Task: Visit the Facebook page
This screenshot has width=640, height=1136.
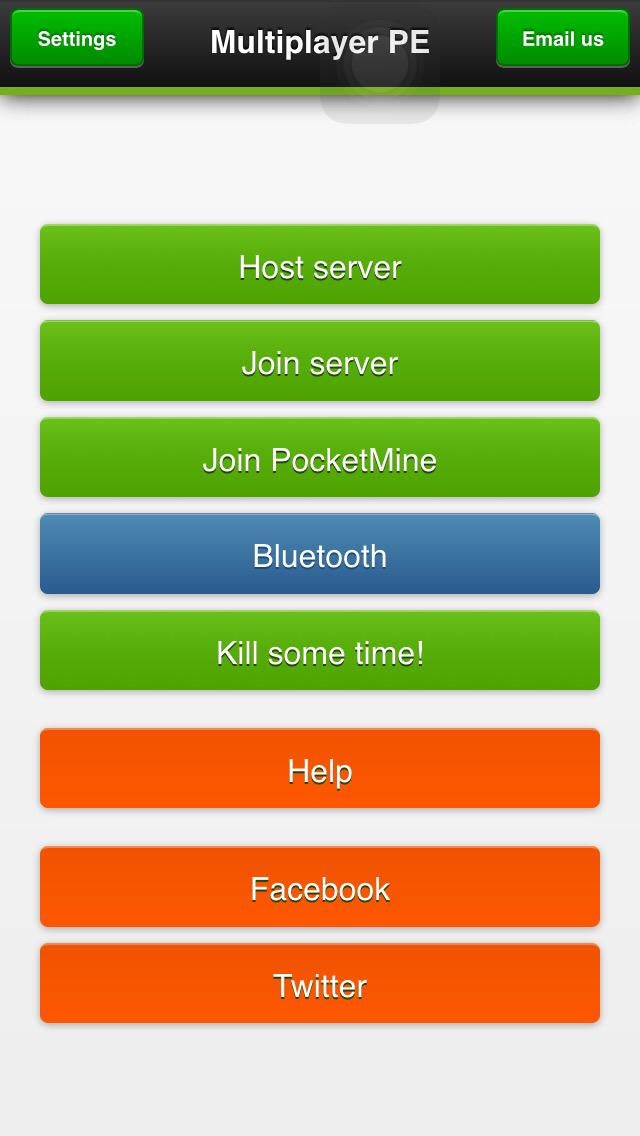Action: [x=320, y=887]
